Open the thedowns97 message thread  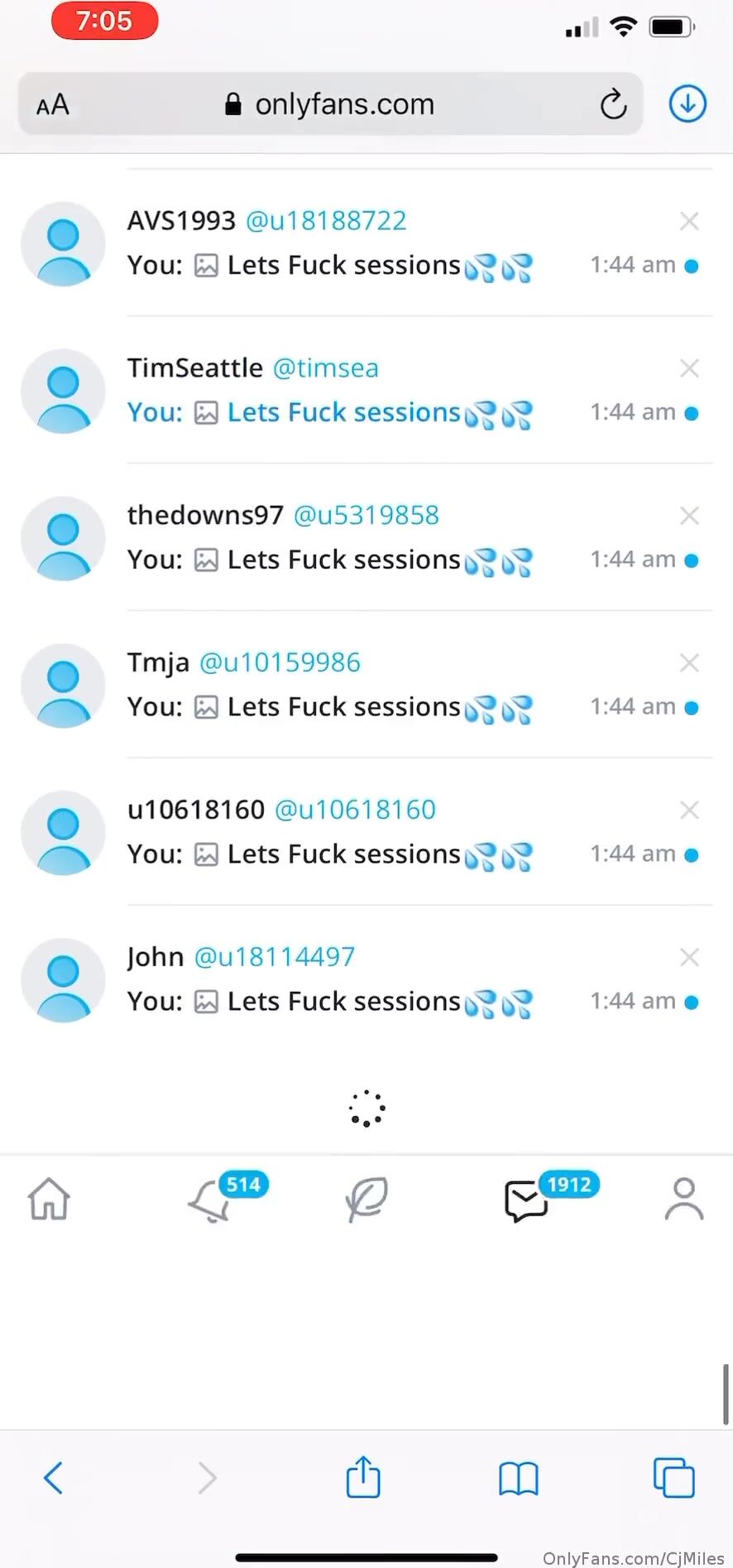tap(331, 538)
